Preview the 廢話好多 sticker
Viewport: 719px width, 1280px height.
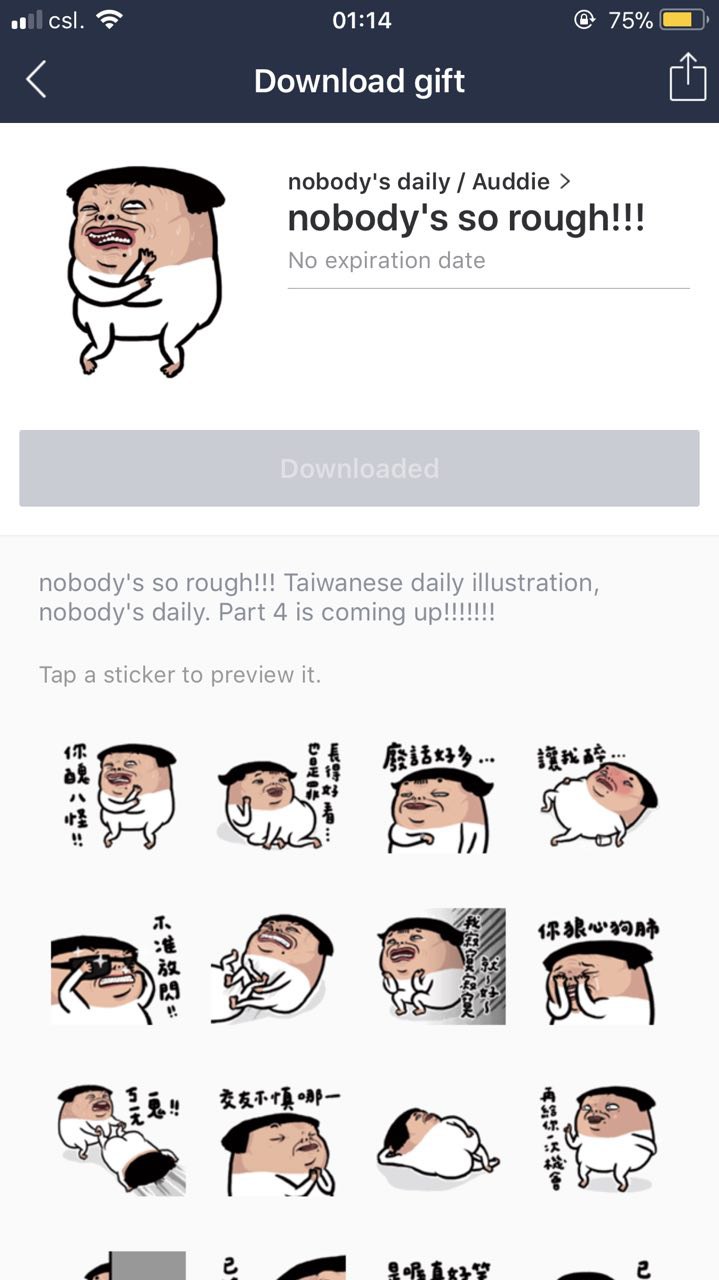pyautogui.click(x=439, y=797)
